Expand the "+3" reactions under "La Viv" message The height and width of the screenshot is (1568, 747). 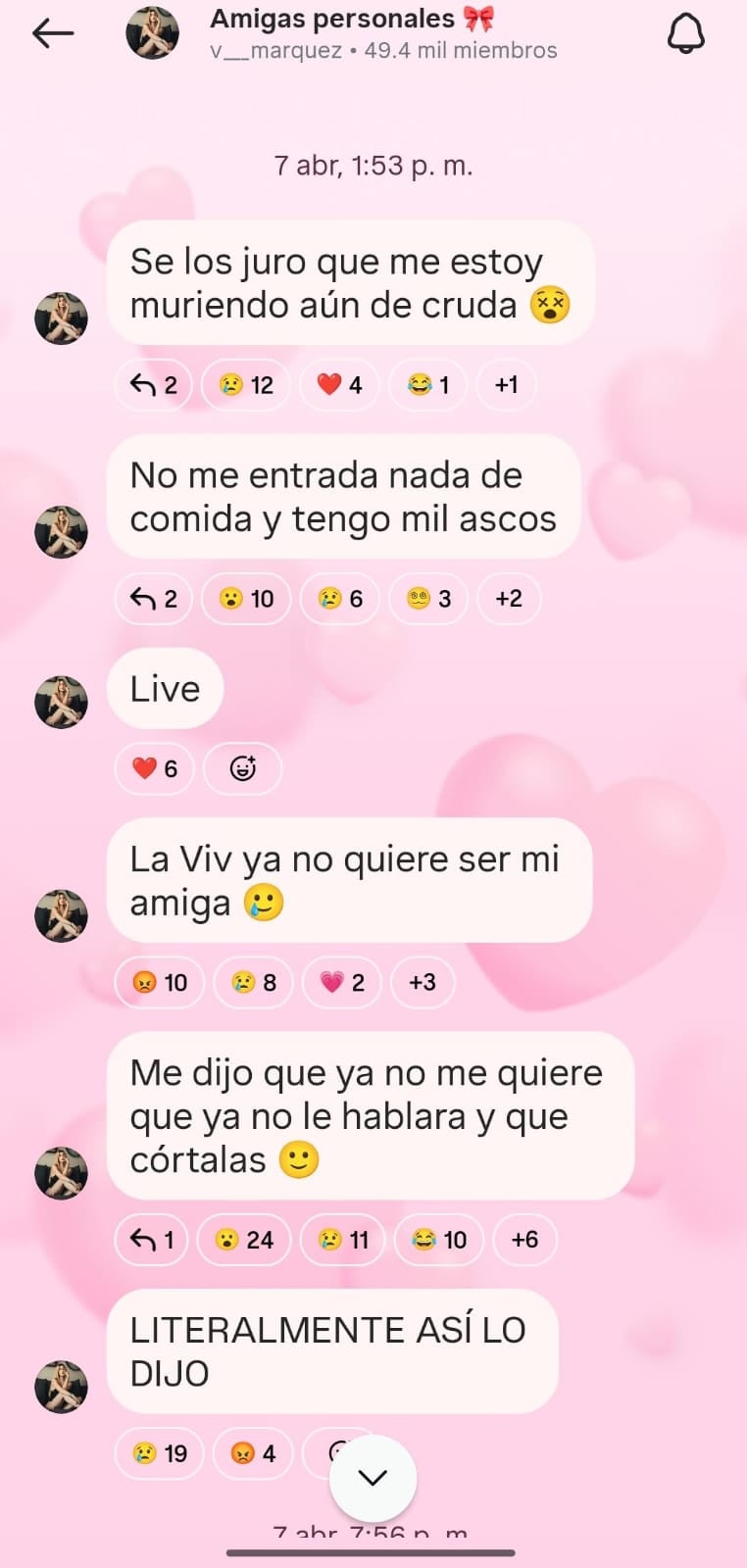coord(422,982)
